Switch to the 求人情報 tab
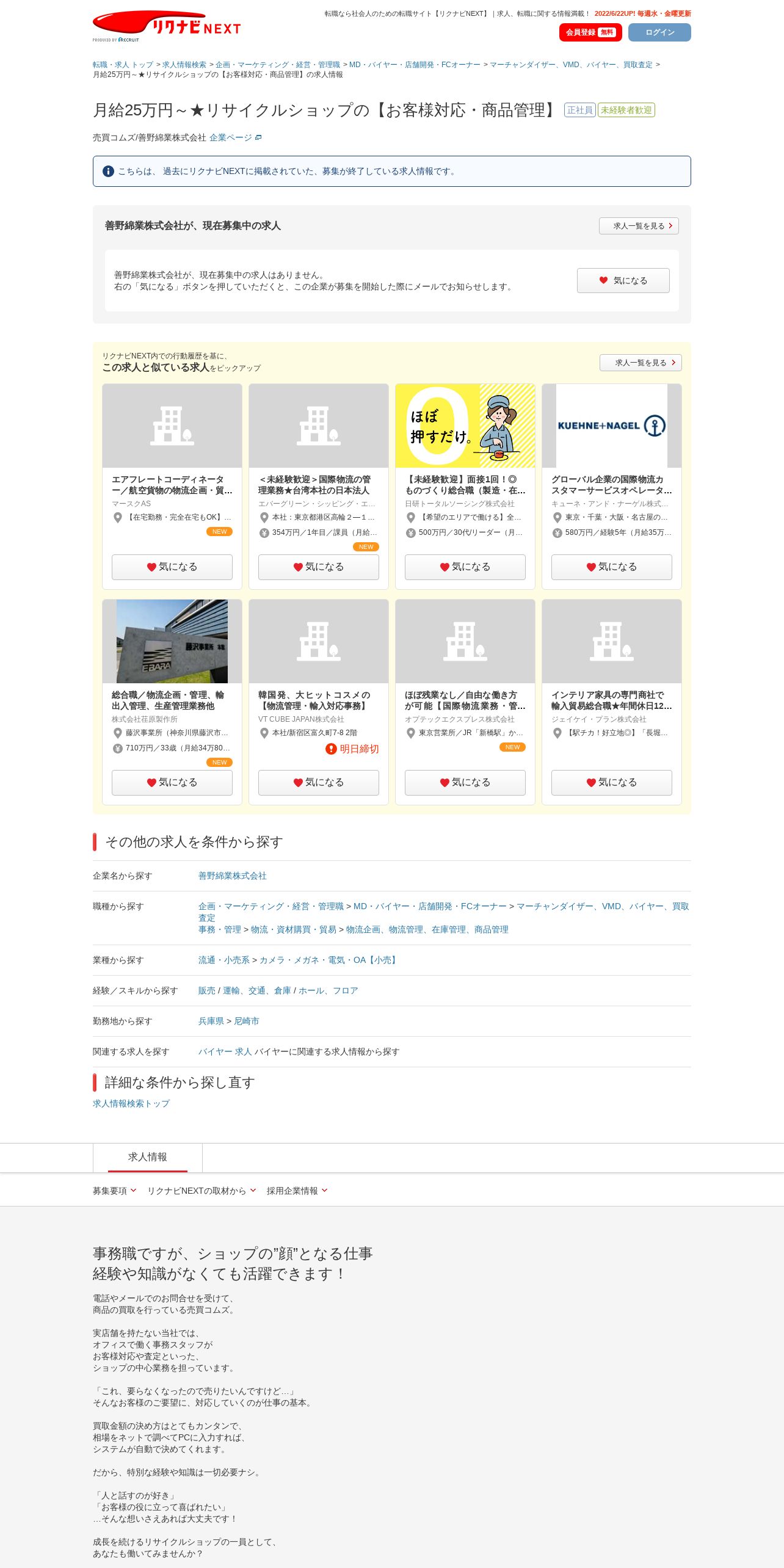The width and height of the screenshot is (784, 1568). (x=147, y=1157)
